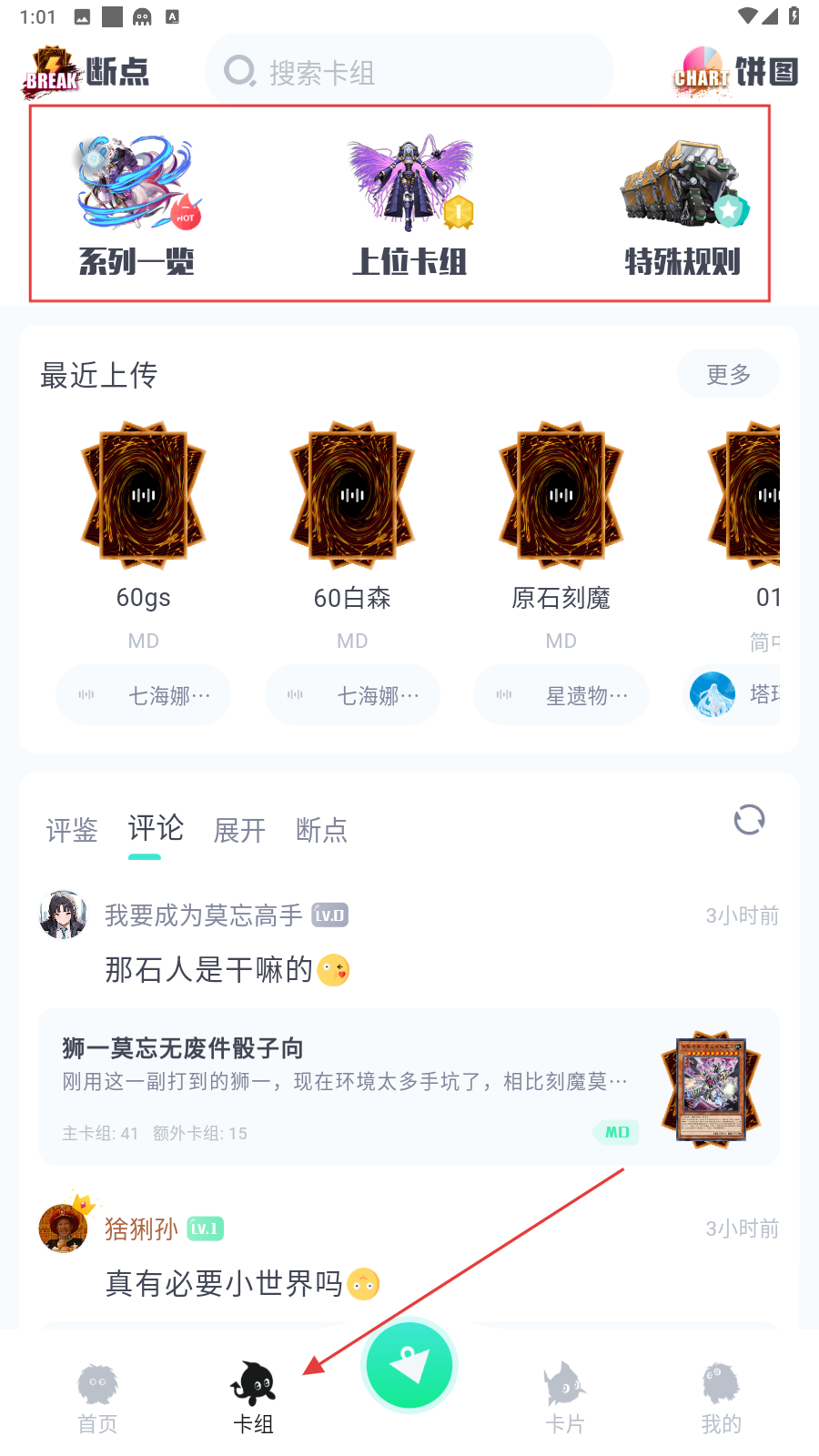819x1456 pixels.
Task: Open the 饼图 chart view
Action: coord(735,72)
